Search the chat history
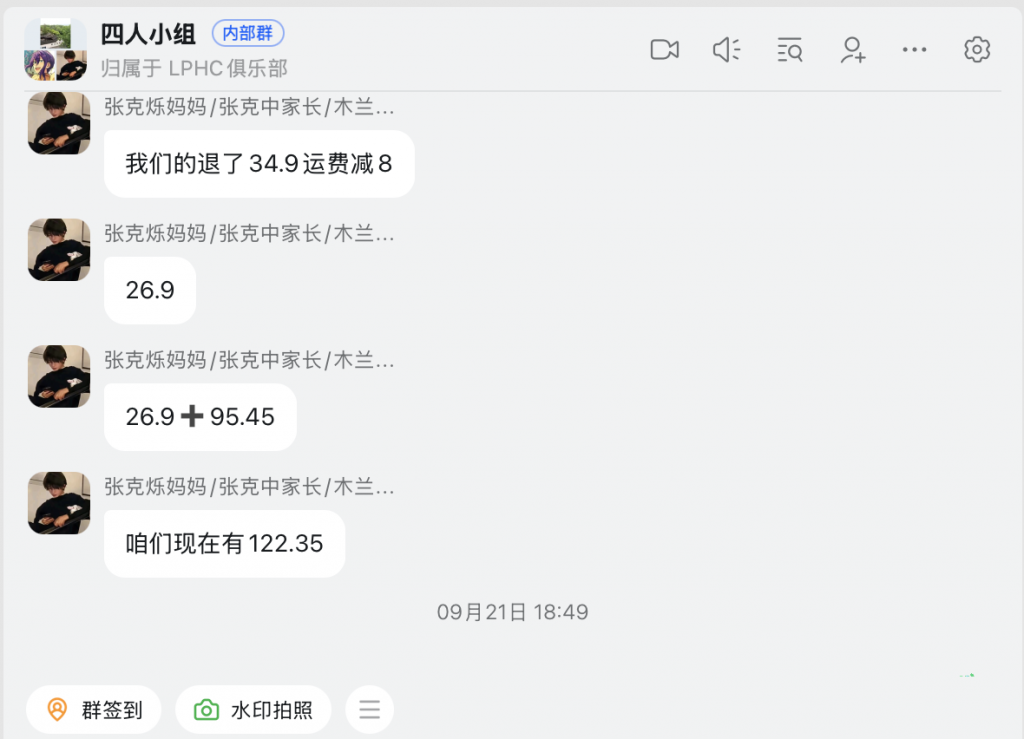Viewport: 1024px width, 739px height. 789,49
